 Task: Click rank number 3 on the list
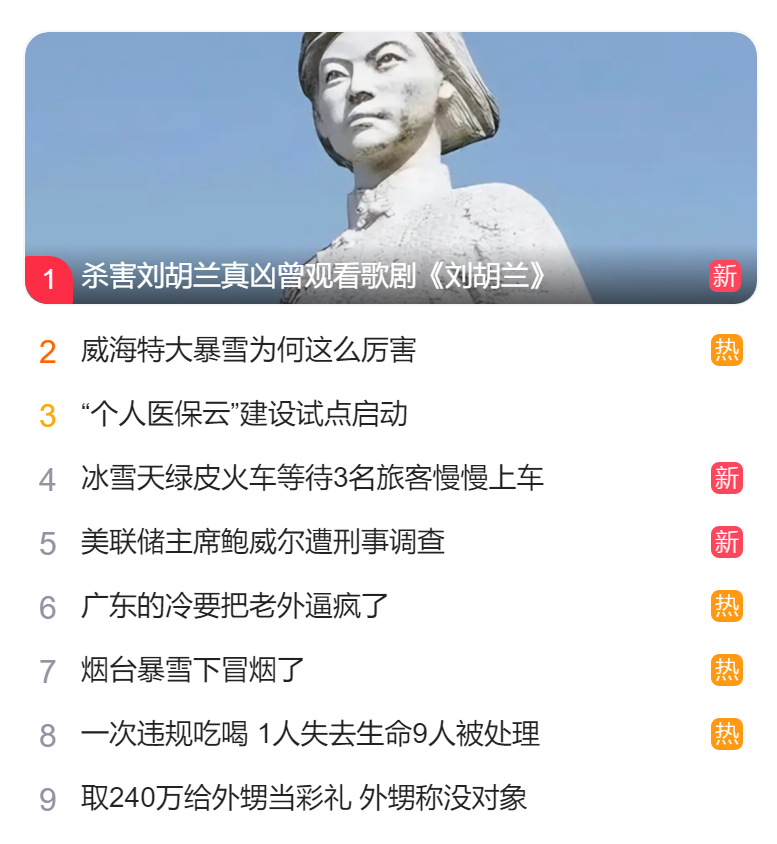[49, 413]
